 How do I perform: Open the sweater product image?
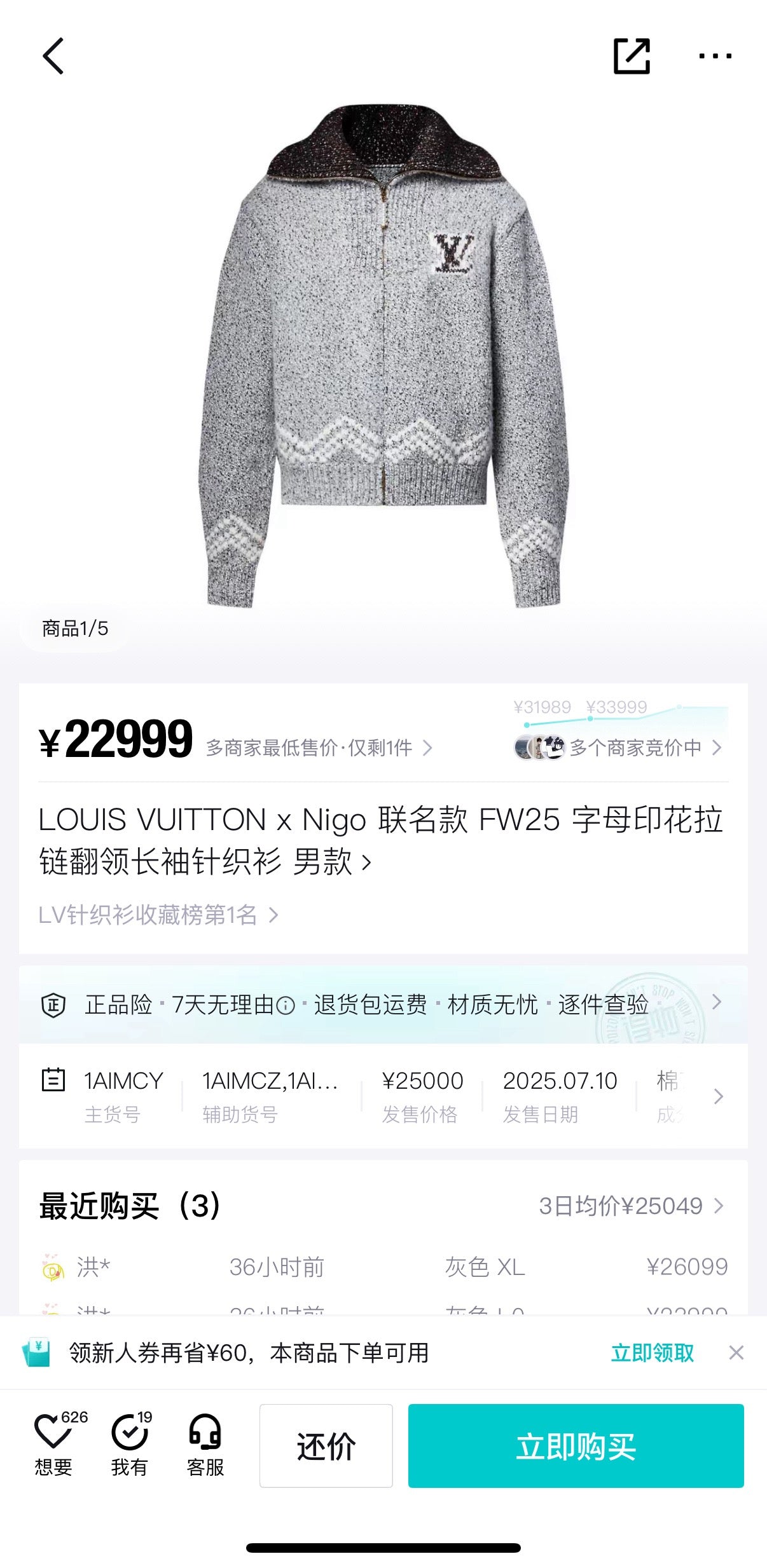(383, 356)
